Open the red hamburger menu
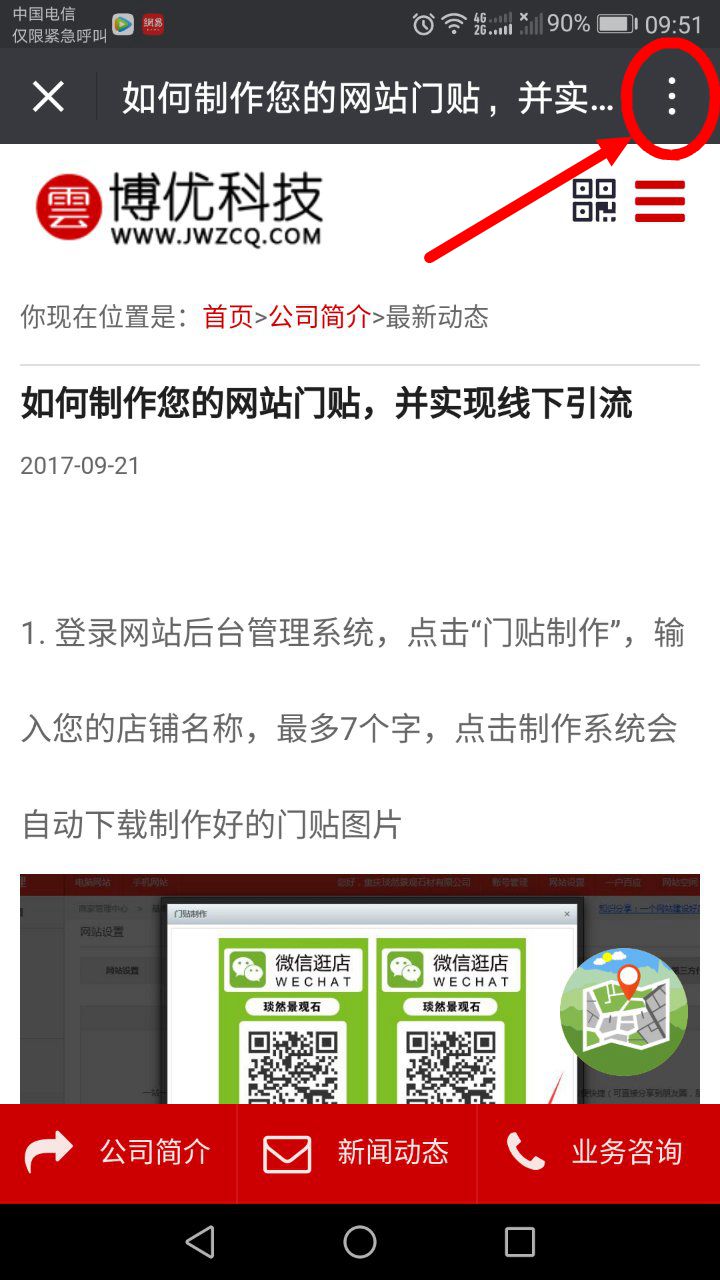This screenshot has width=720, height=1280. [660, 200]
